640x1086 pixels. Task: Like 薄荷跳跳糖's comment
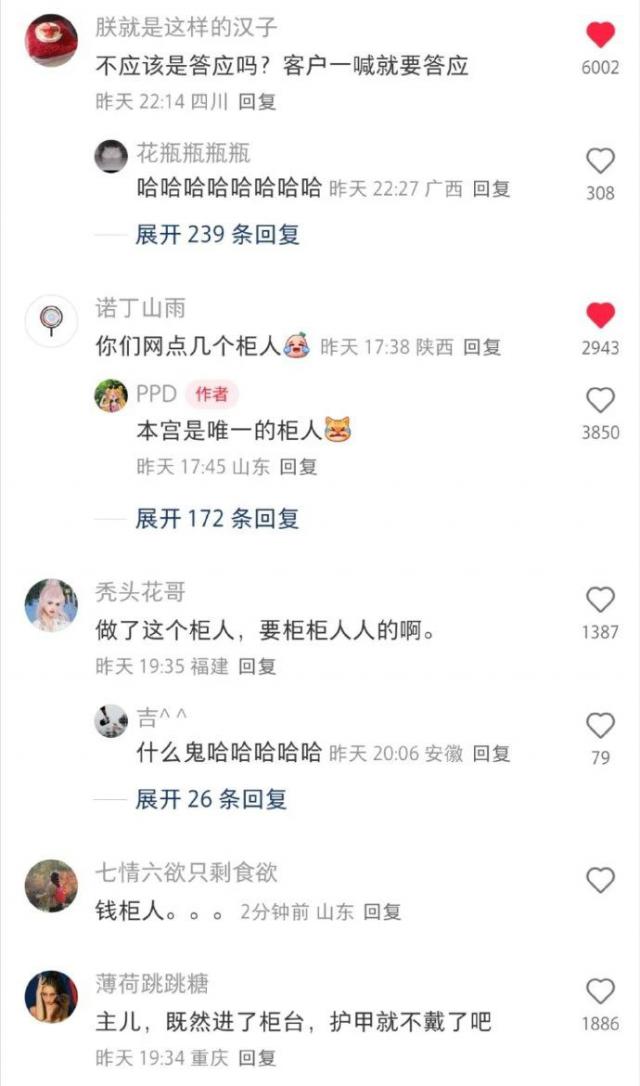point(600,992)
